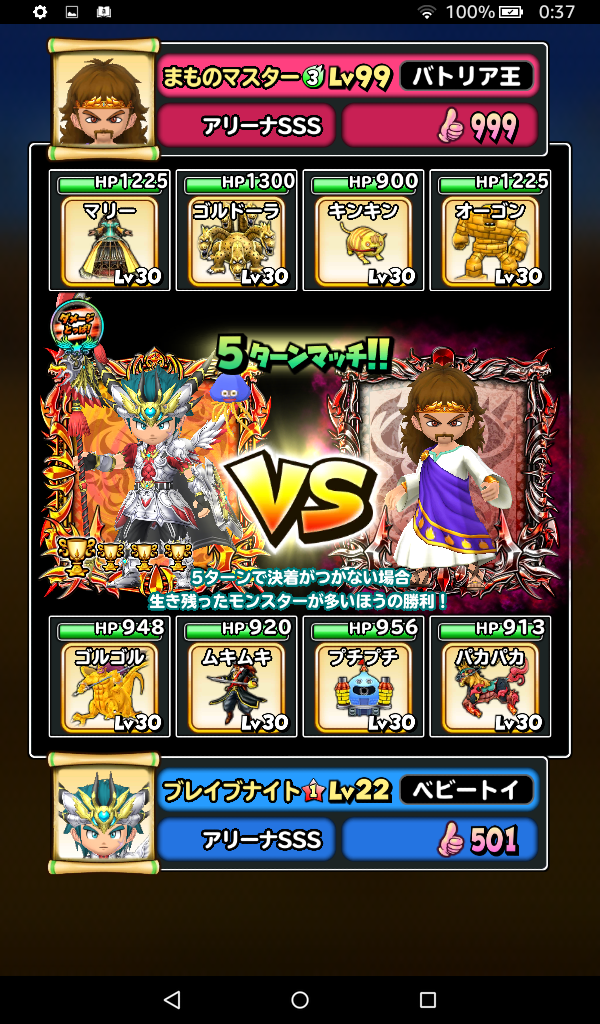Go back with the system back button
The image size is (600, 1024).
pyautogui.click(x=172, y=999)
